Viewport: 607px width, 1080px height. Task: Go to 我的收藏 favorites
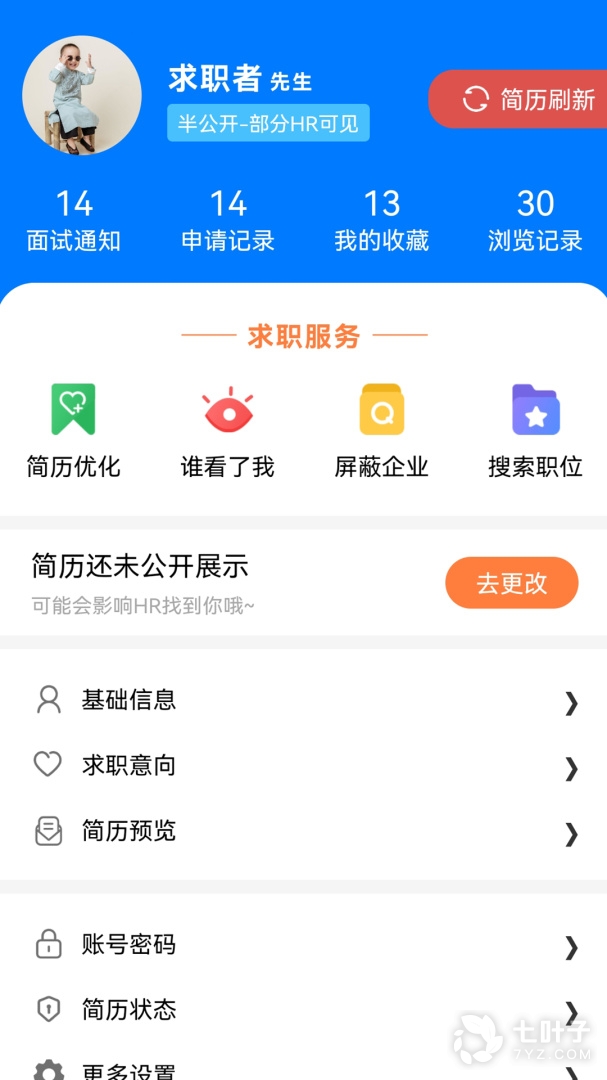382,220
